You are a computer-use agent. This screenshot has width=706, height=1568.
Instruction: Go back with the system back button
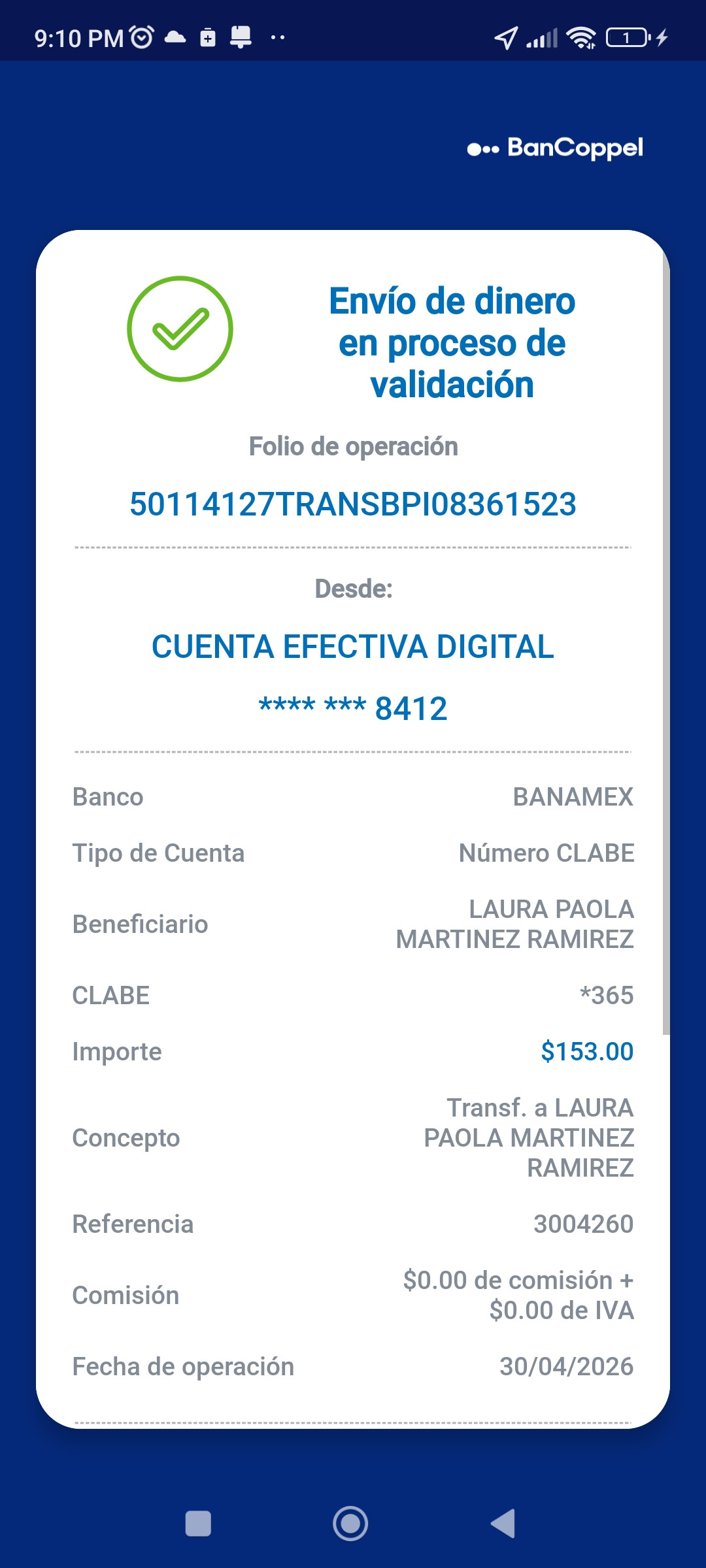(x=503, y=1524)
